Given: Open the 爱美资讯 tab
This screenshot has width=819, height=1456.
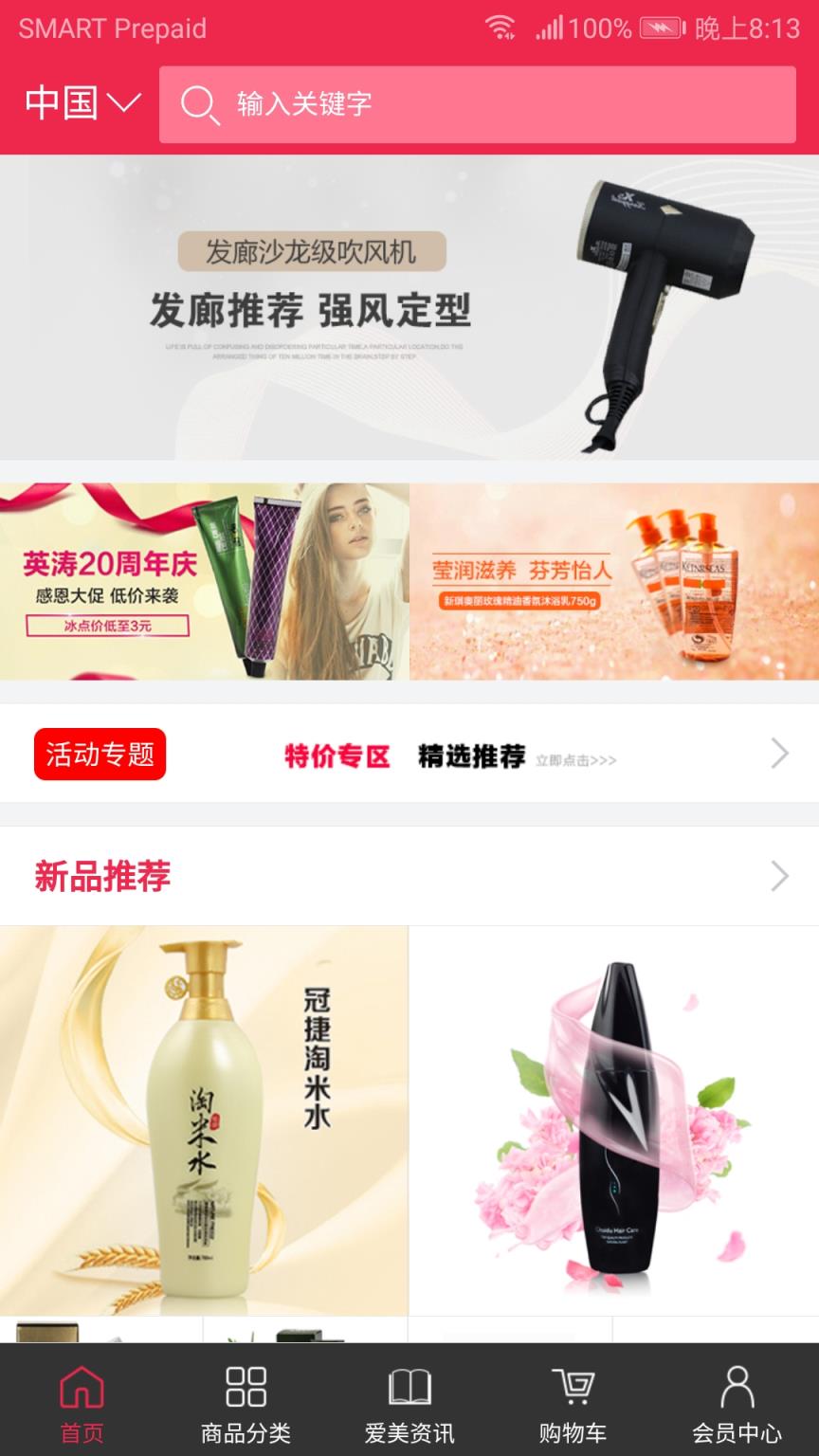Looking at the screenshot, I should tap(409, 1404).
